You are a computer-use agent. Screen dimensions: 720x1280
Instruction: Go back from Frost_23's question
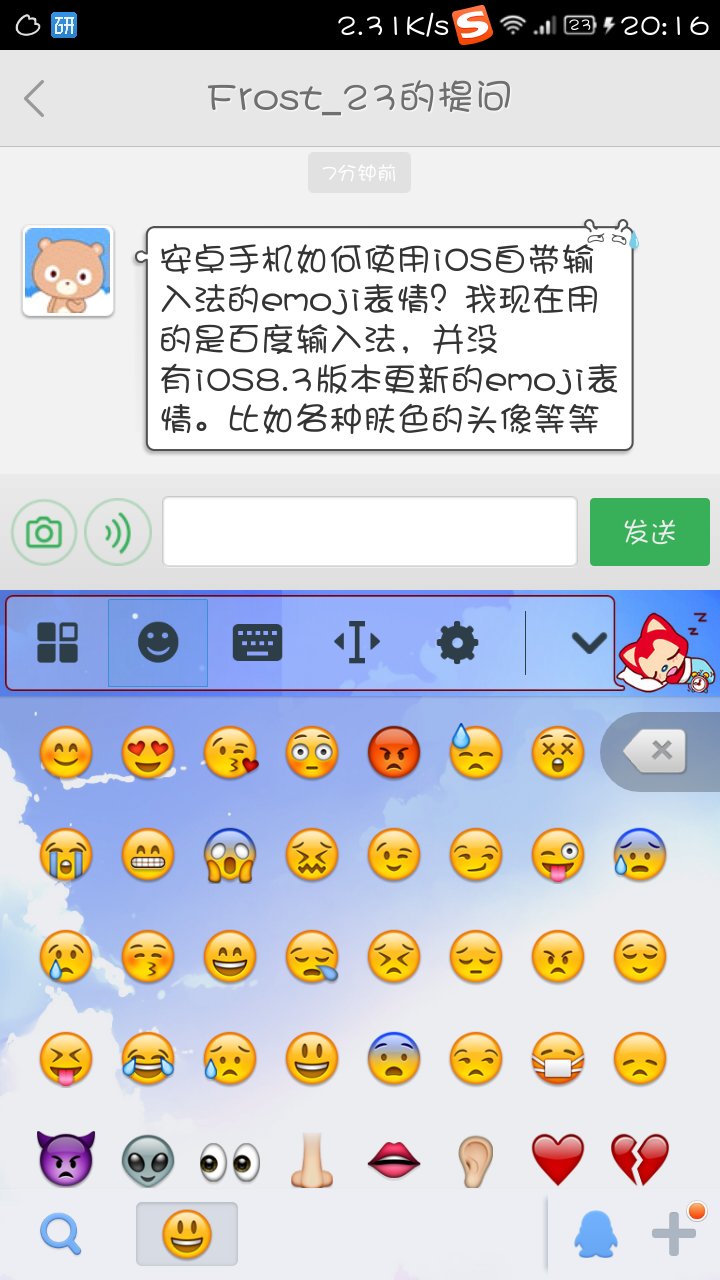pyautogui.click(x=35, y=98)
